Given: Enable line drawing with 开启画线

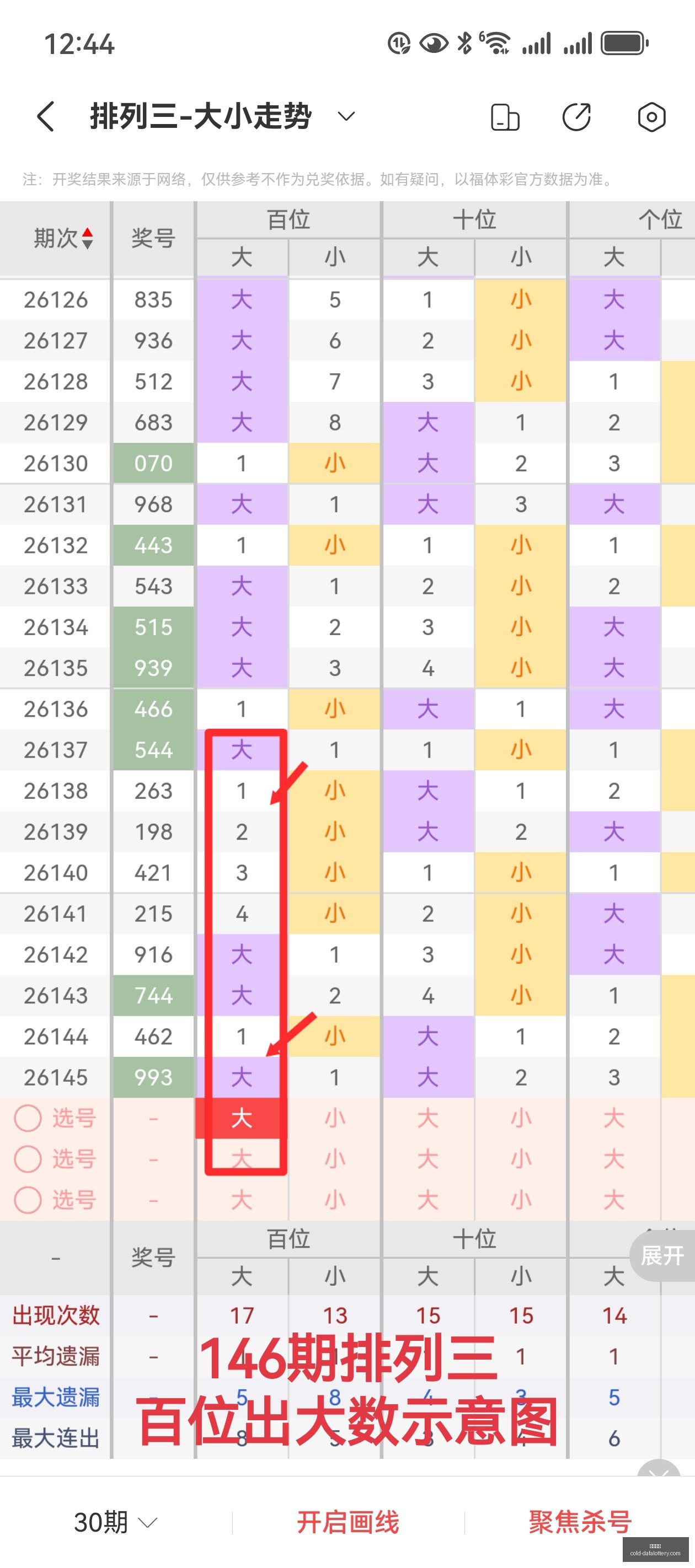Looking at the screenshot, I should pyautogui.click(x=348, y=1522).
